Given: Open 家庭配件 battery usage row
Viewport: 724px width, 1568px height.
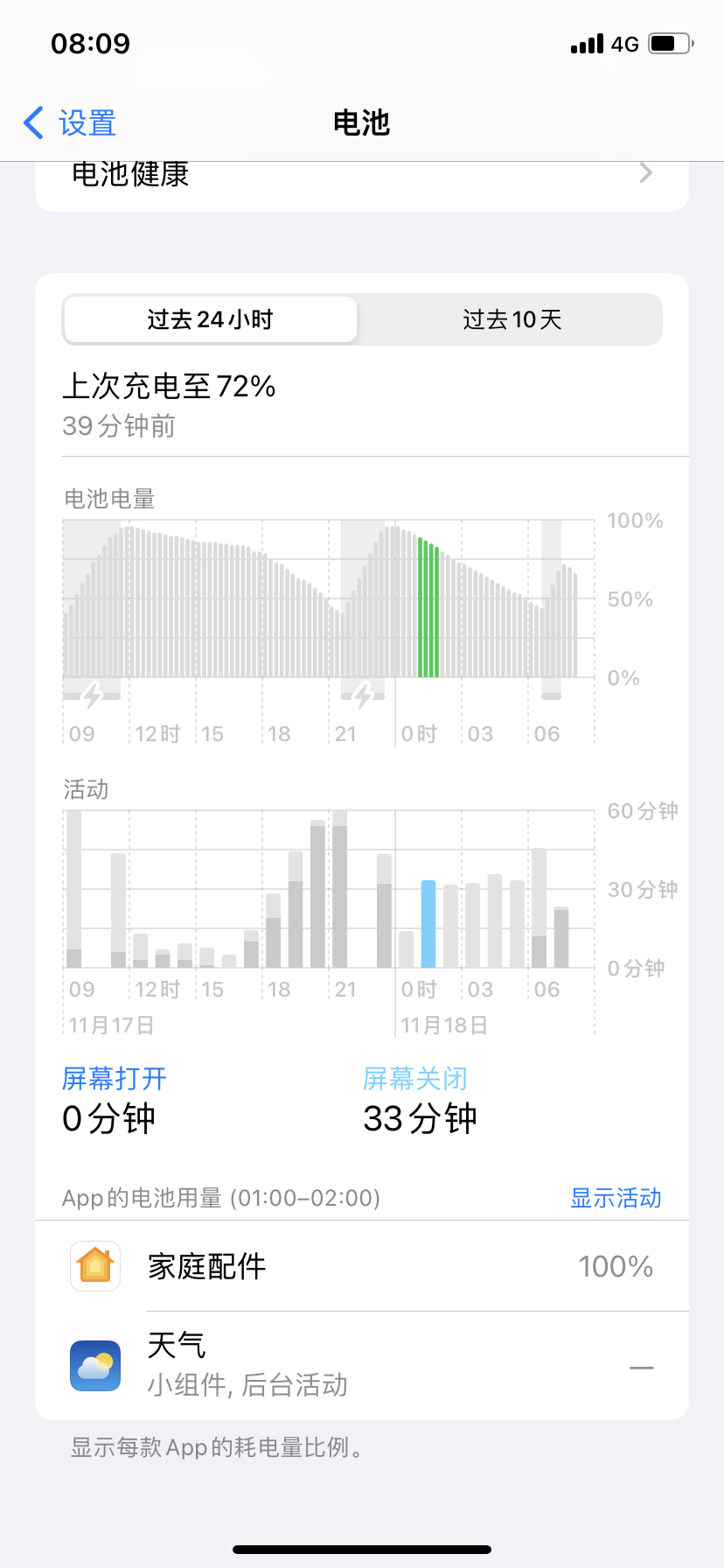Looking at the screenshot, I should (361, 1266).
